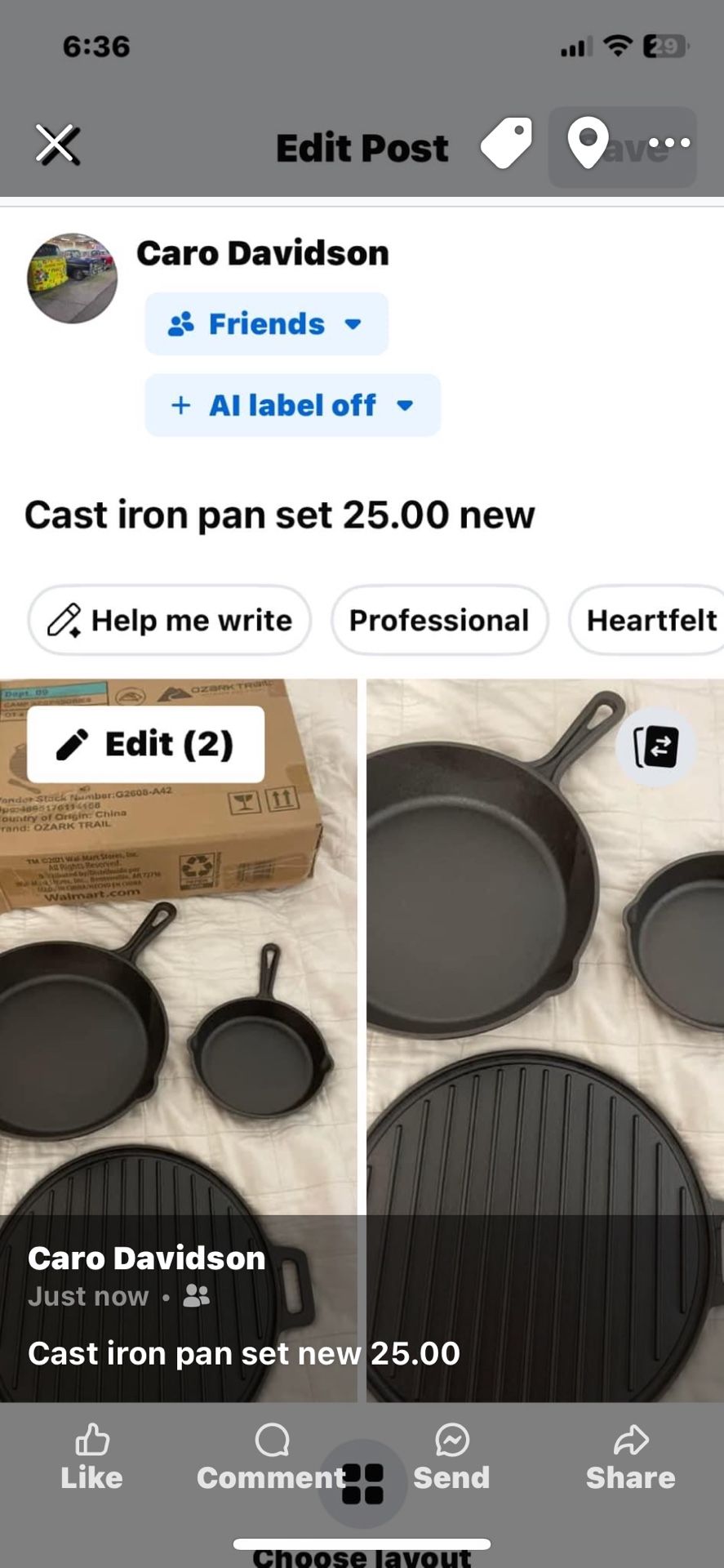Tap Help me write

170,621
